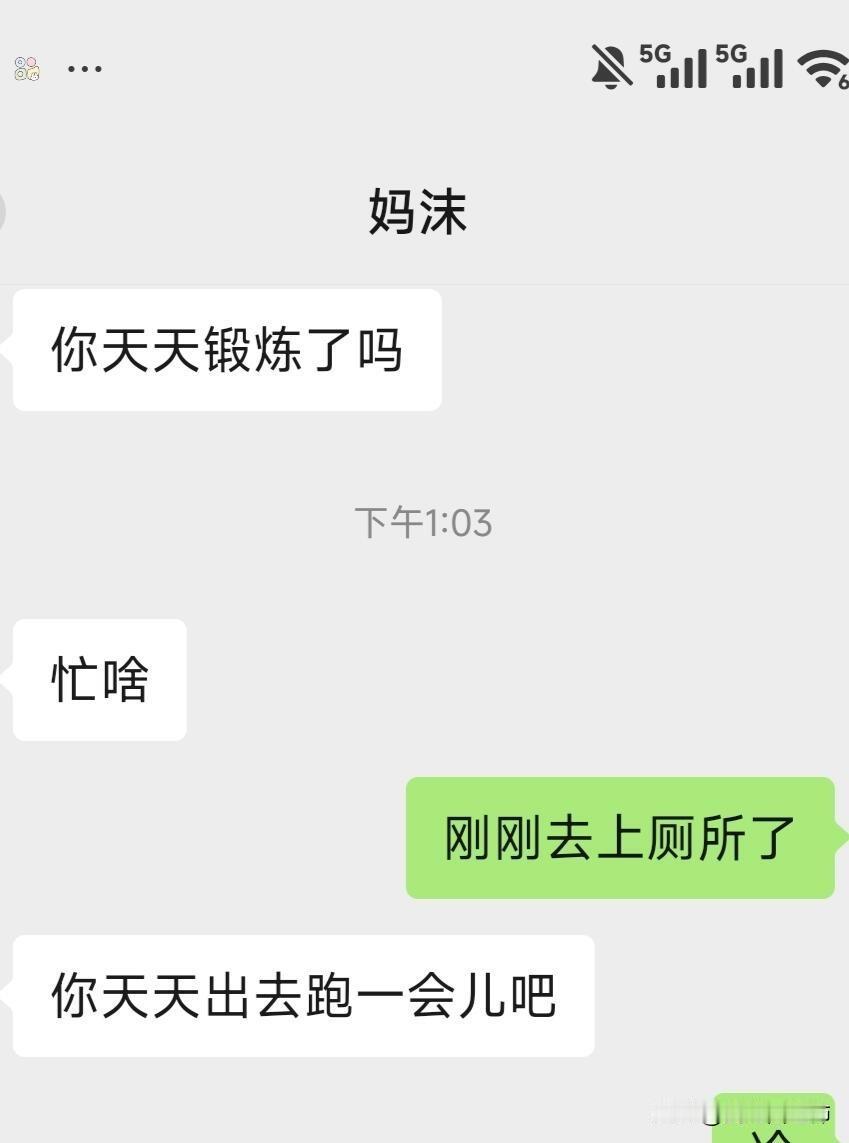The image size is (849, 1143).
Task: Tap the partially visible green bubble at the bottom
Action: pos(780,1120)
